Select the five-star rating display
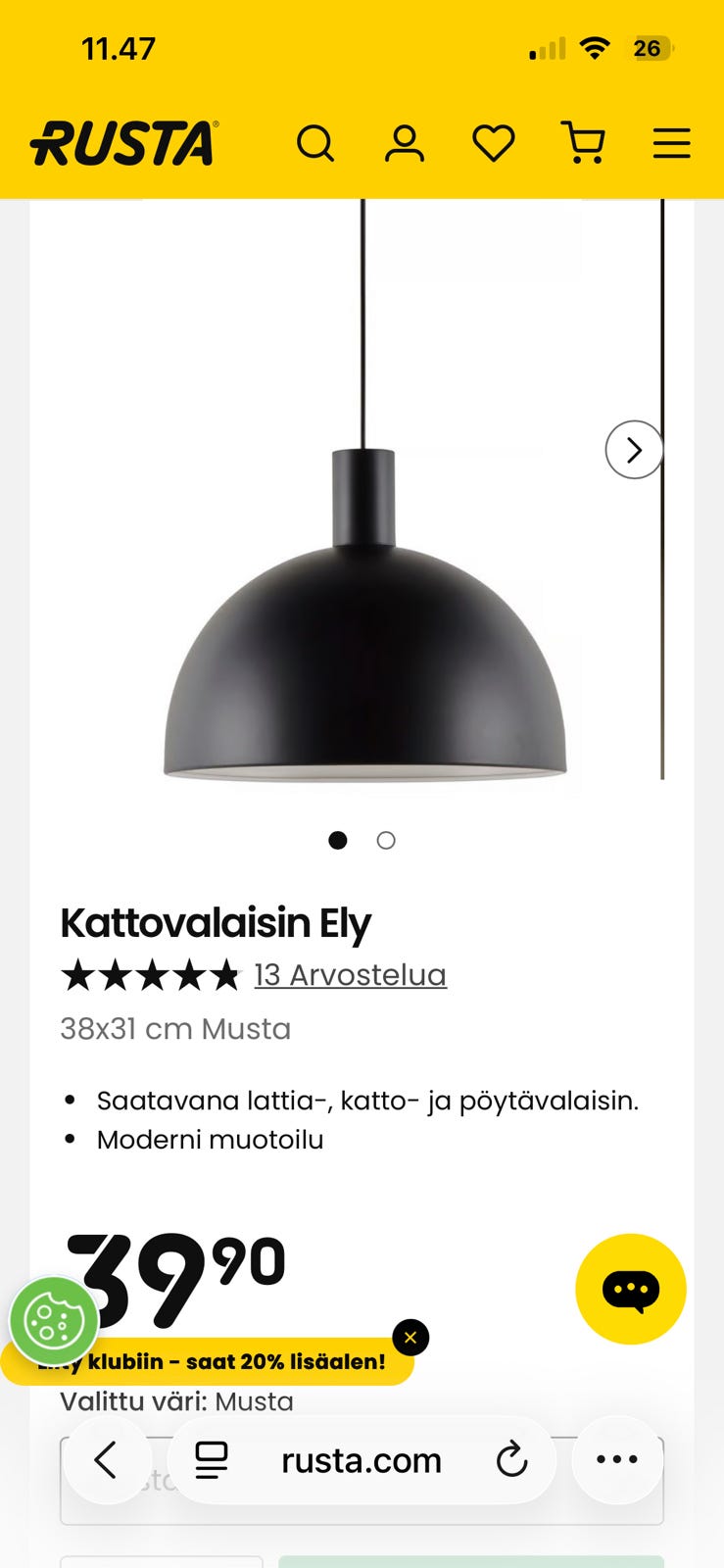Screen dimensions: 724x1568 [150, 975]
